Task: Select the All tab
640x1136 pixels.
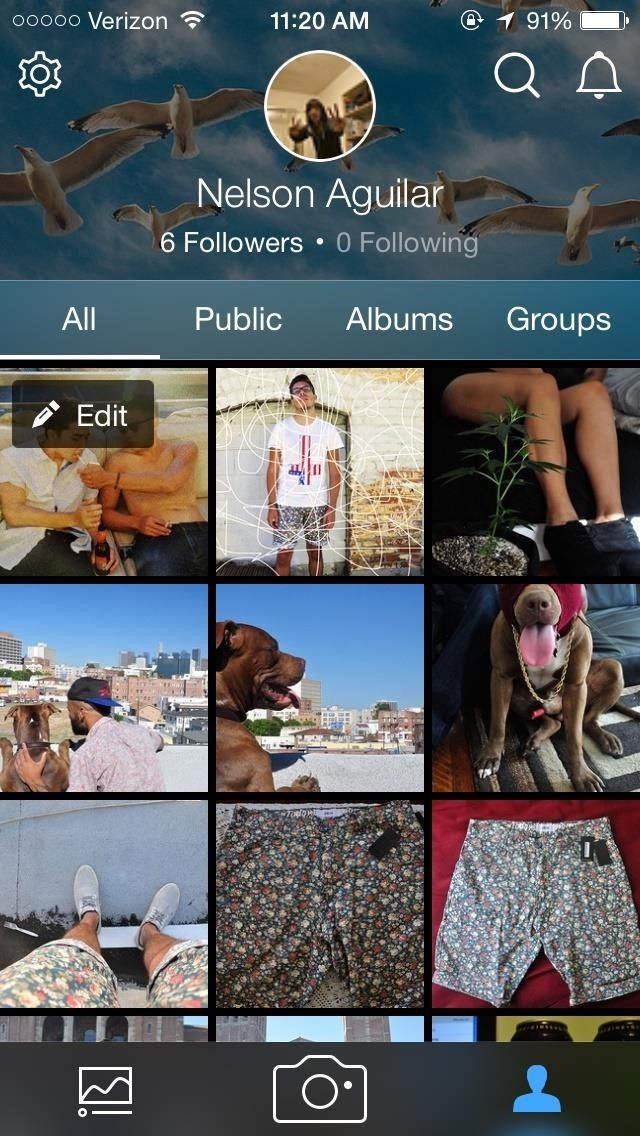Action: tap(79, 320)
